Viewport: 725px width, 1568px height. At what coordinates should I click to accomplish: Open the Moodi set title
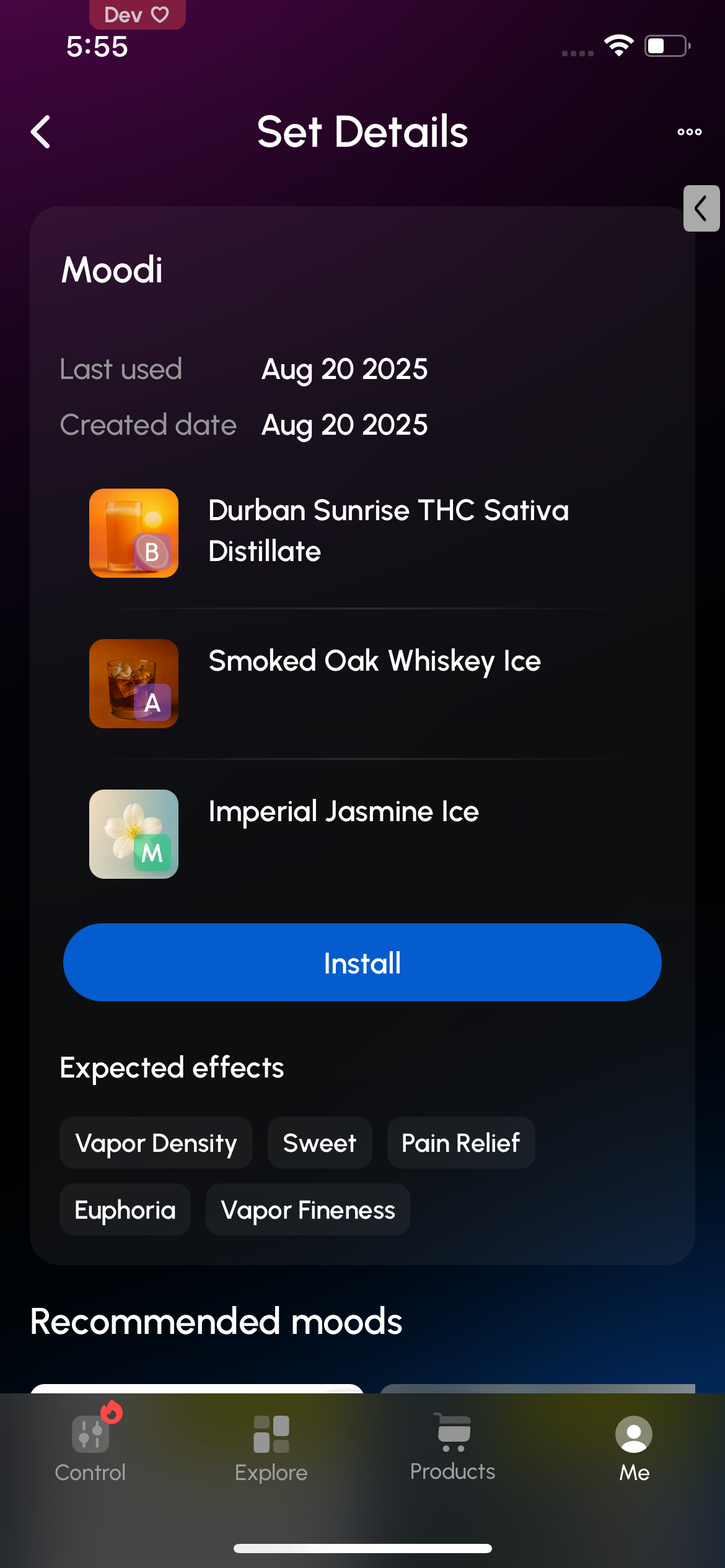[x=112, y=270]
